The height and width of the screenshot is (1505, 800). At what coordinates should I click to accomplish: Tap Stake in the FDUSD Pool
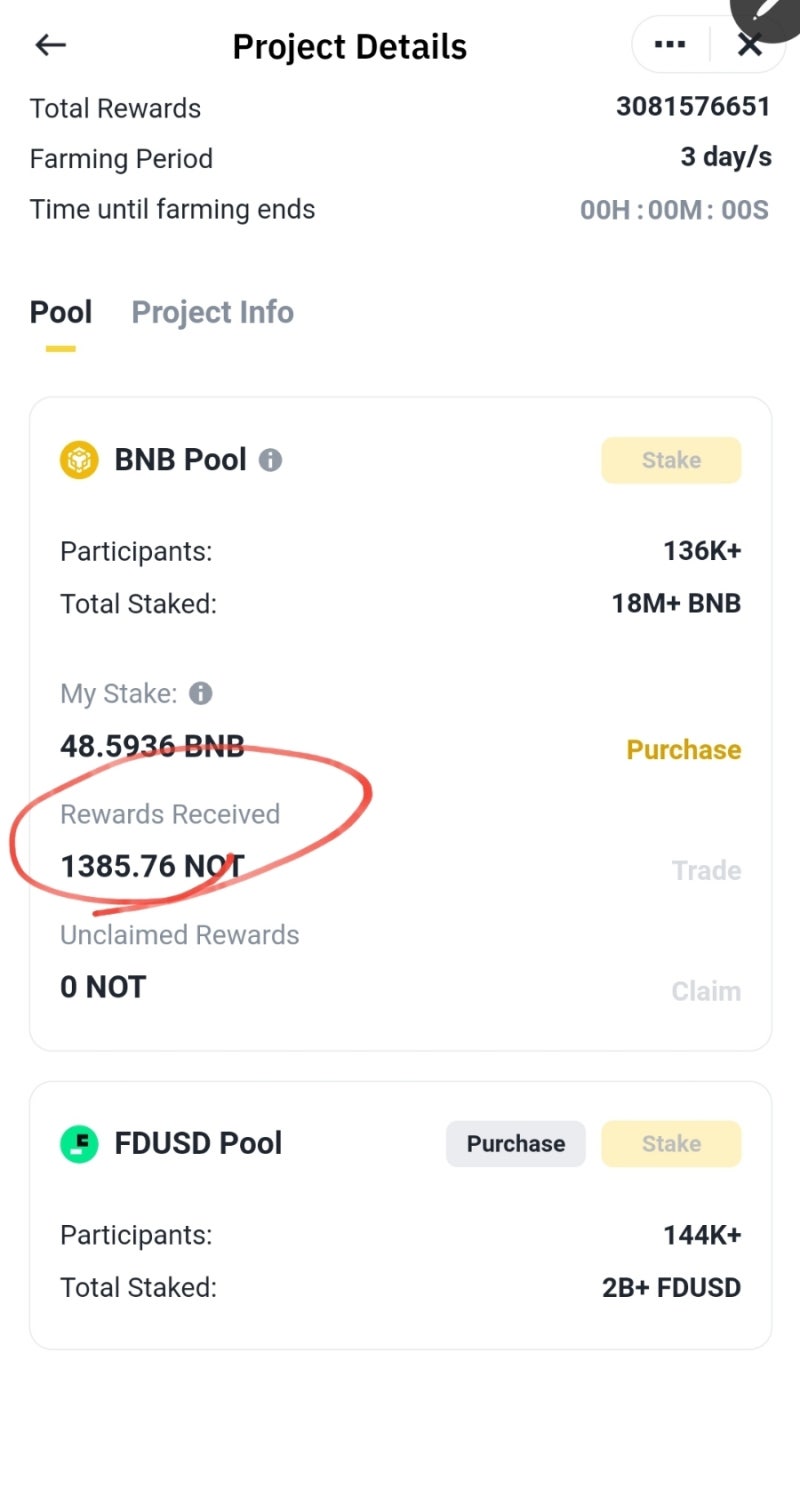click(671, 1144)
